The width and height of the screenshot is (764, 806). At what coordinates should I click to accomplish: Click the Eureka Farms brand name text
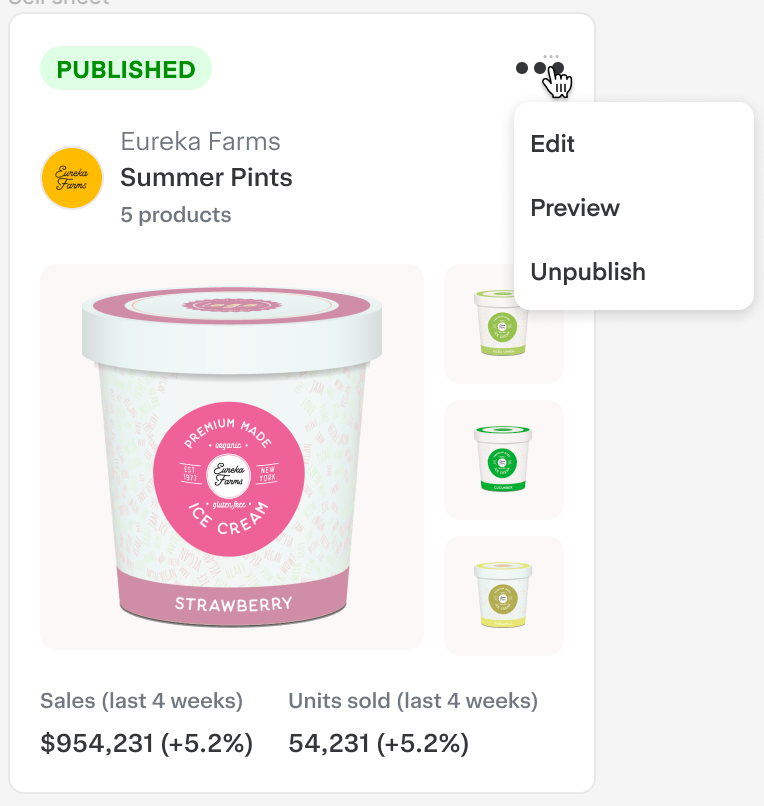click(199, 141)
